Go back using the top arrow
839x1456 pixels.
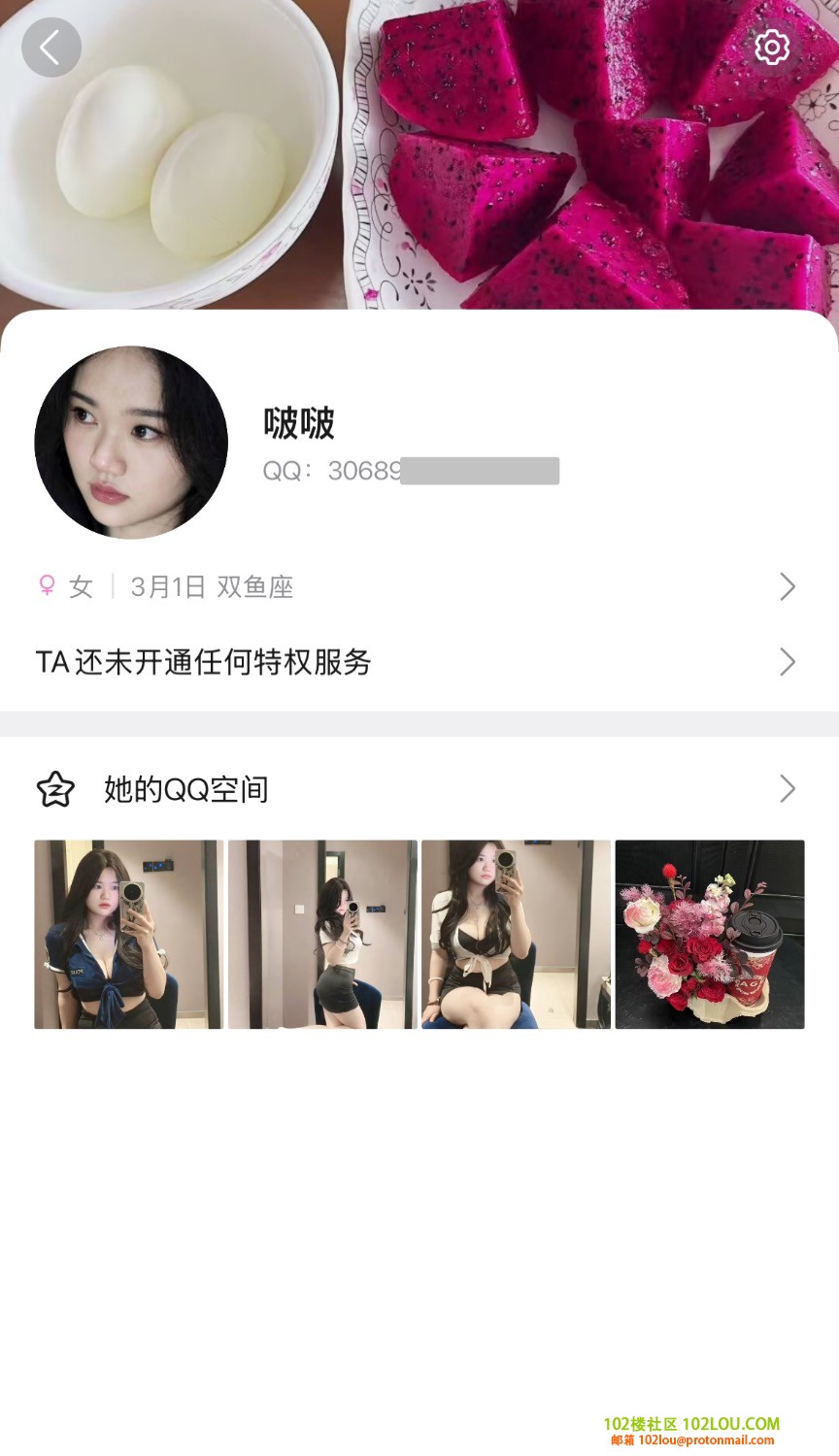tap(50, 47)
